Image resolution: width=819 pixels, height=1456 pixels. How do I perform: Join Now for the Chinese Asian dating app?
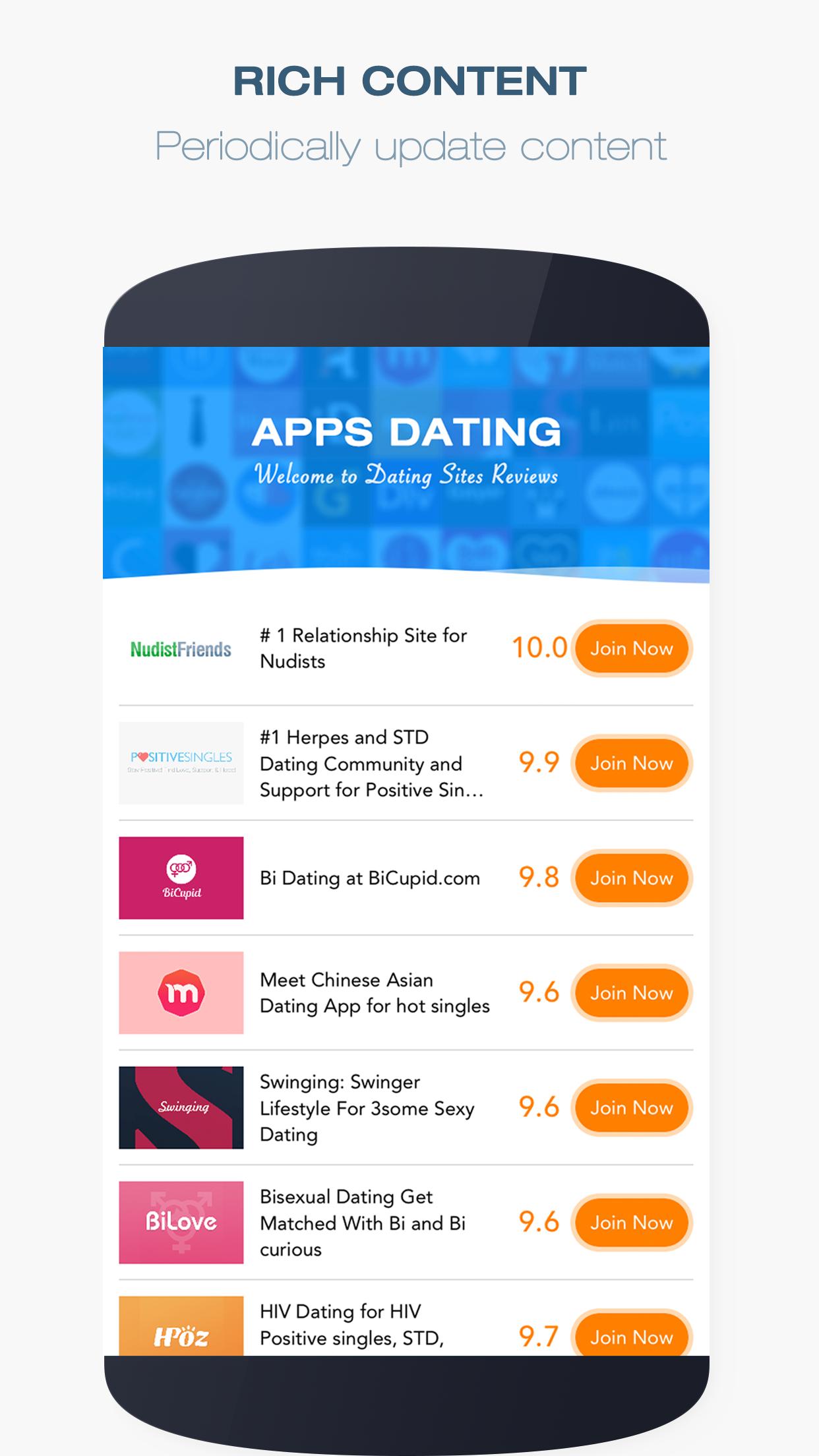(631, 993)
